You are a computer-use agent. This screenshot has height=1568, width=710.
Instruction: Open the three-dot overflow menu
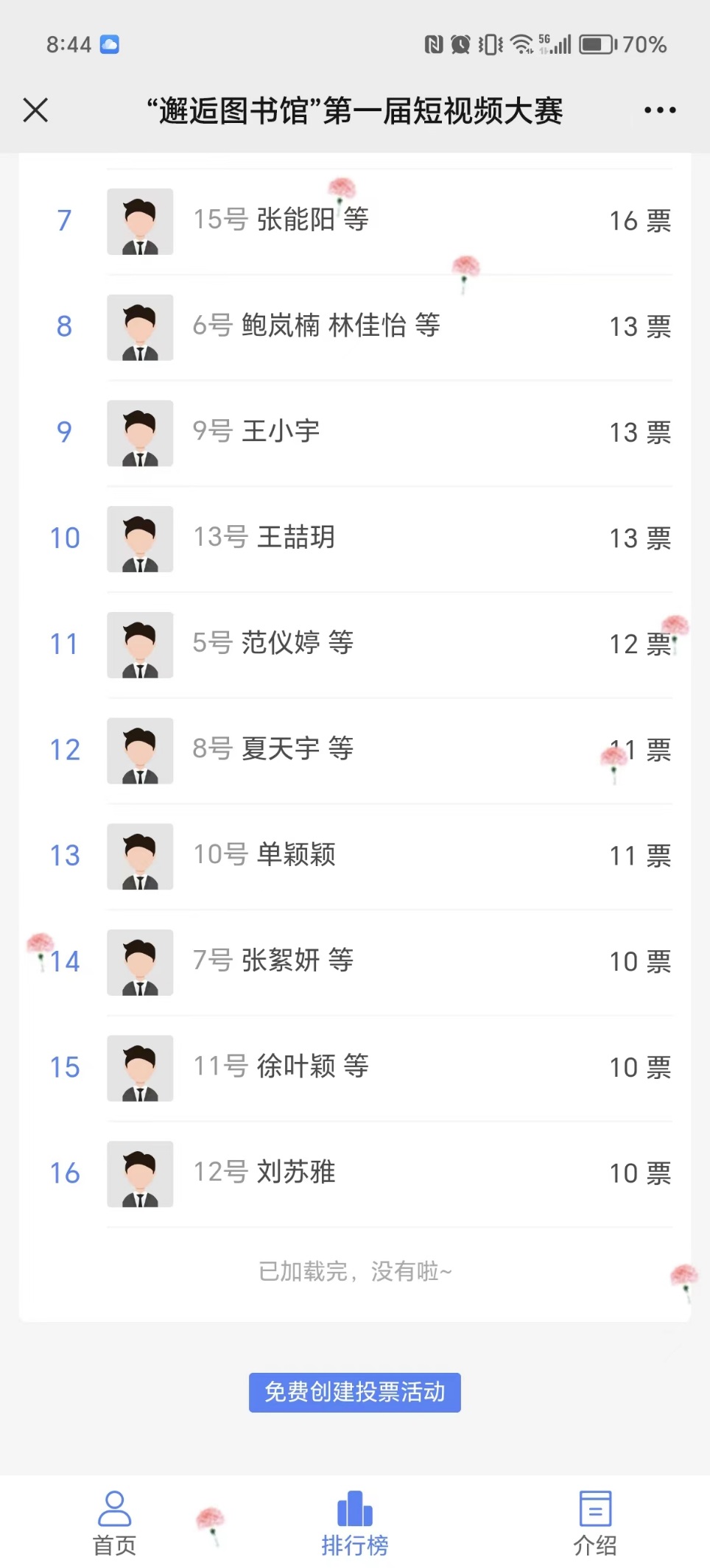pyautogui.click(x=659, y=110)
